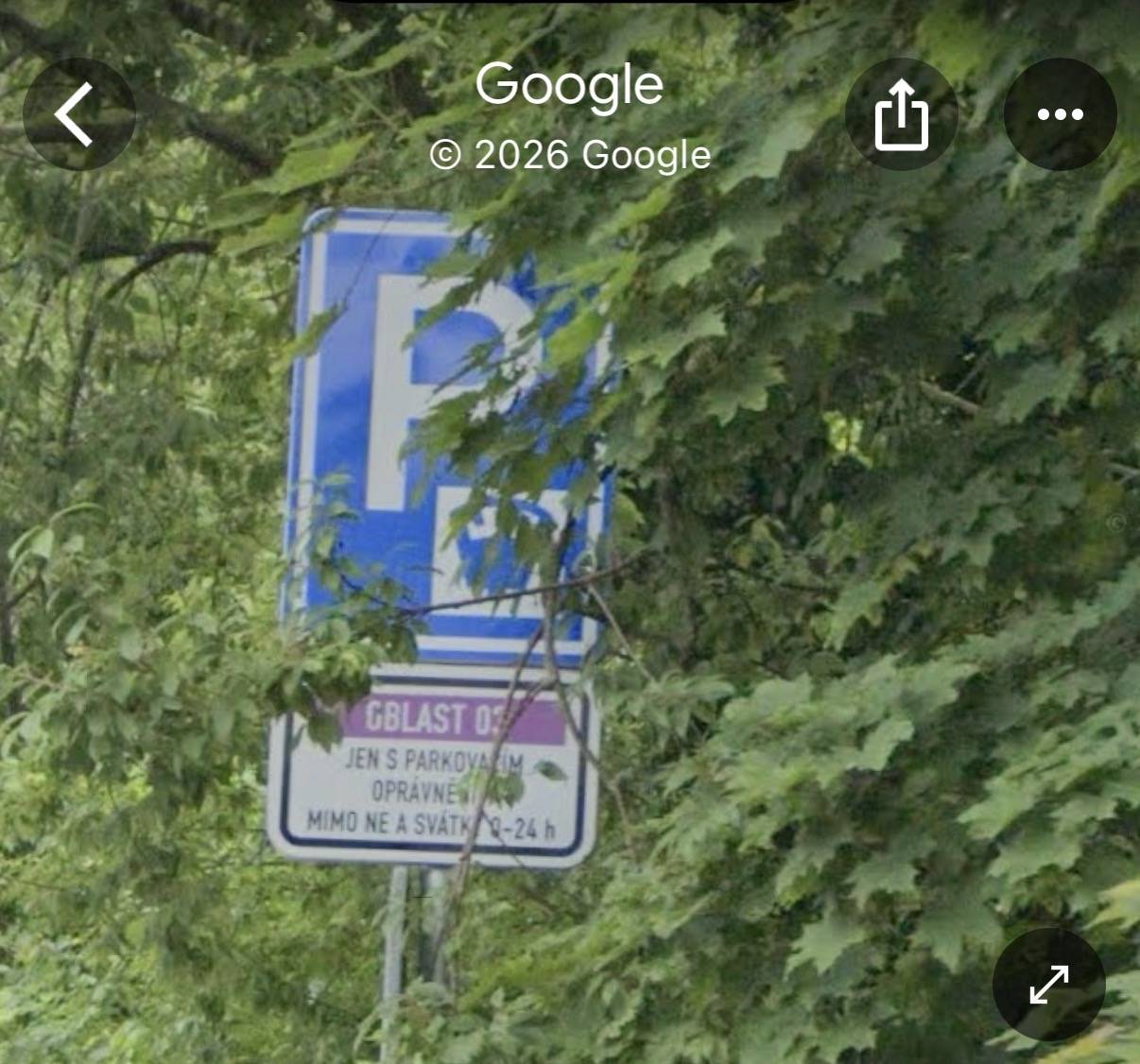Open the three-dot overflow menu

pos(1060,114)
